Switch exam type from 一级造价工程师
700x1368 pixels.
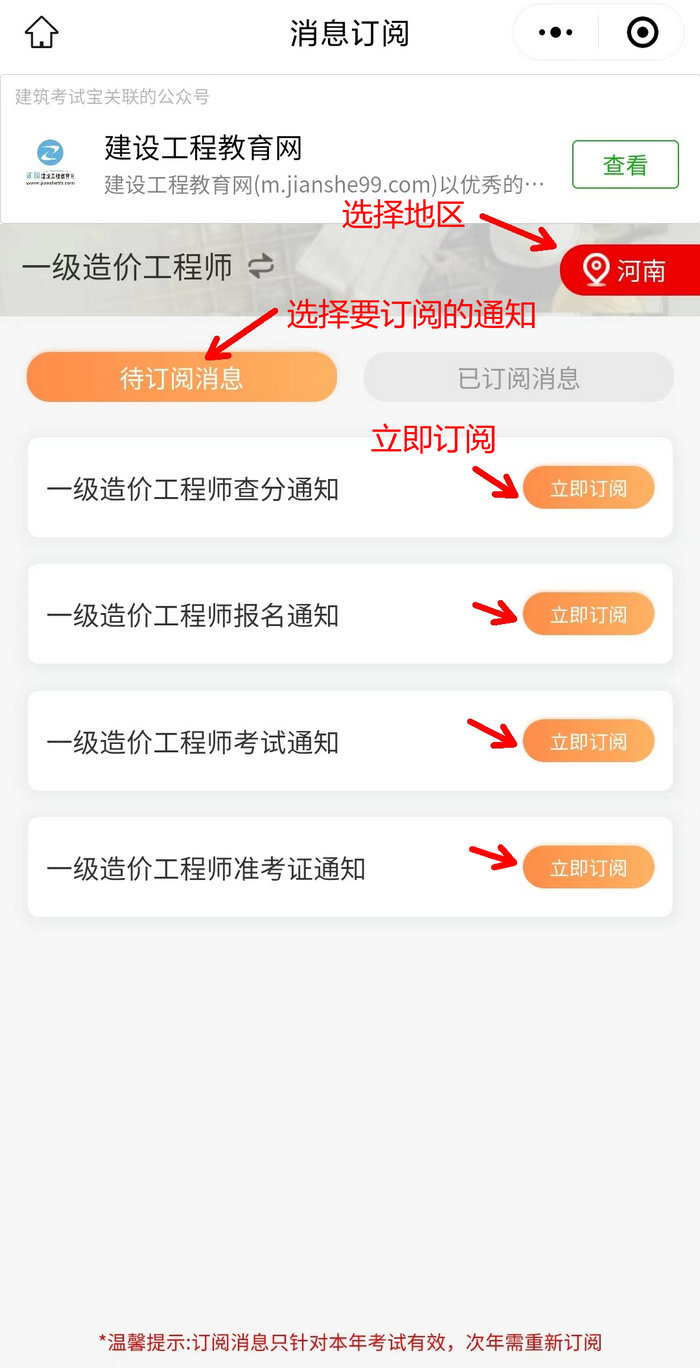click(x=260, y=267)
